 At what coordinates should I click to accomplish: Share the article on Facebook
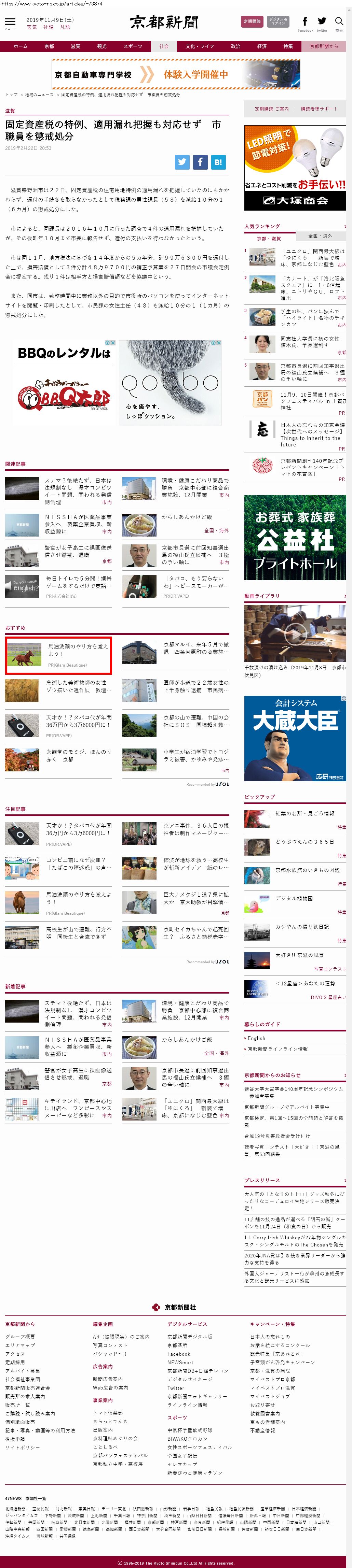tap(200, 162)
